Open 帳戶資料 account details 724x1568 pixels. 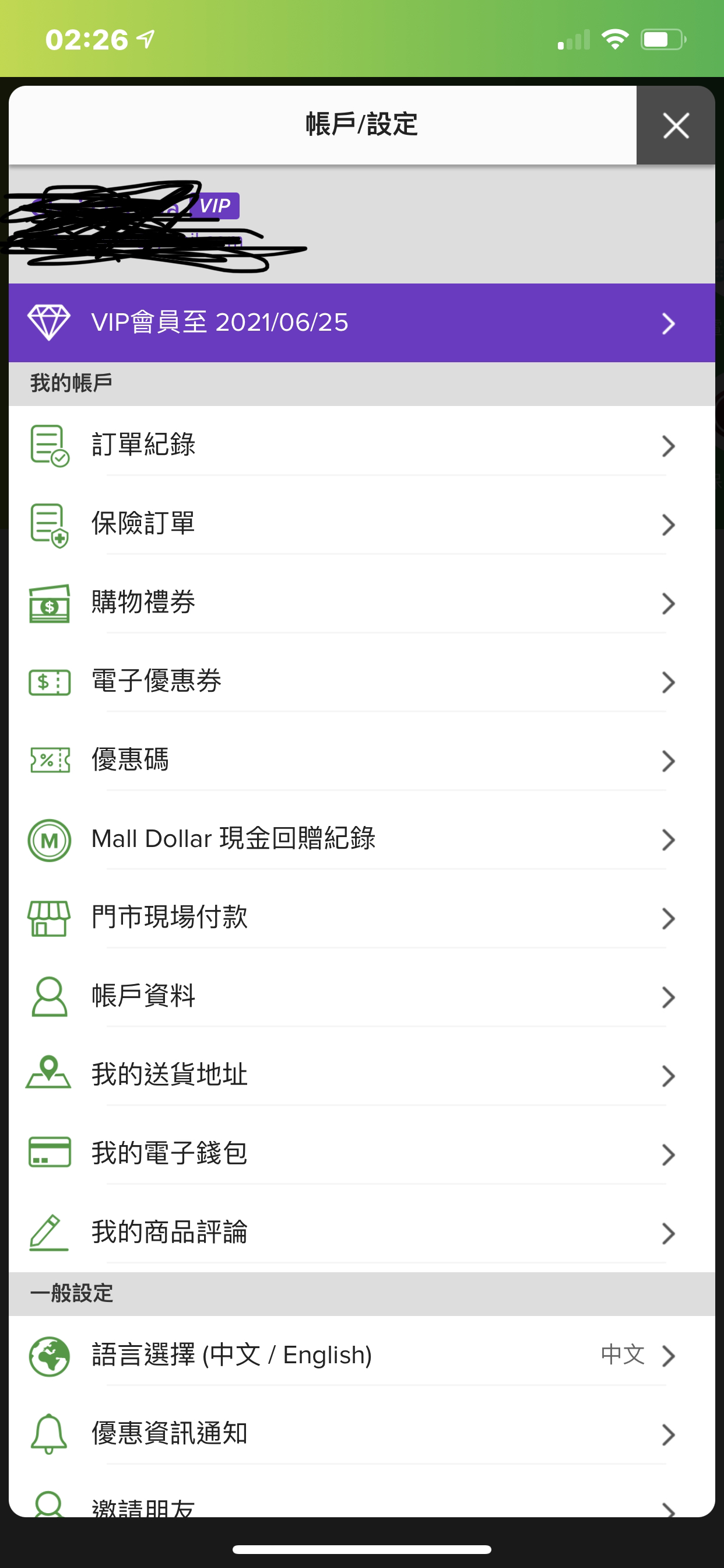click(x=362, y=996)
